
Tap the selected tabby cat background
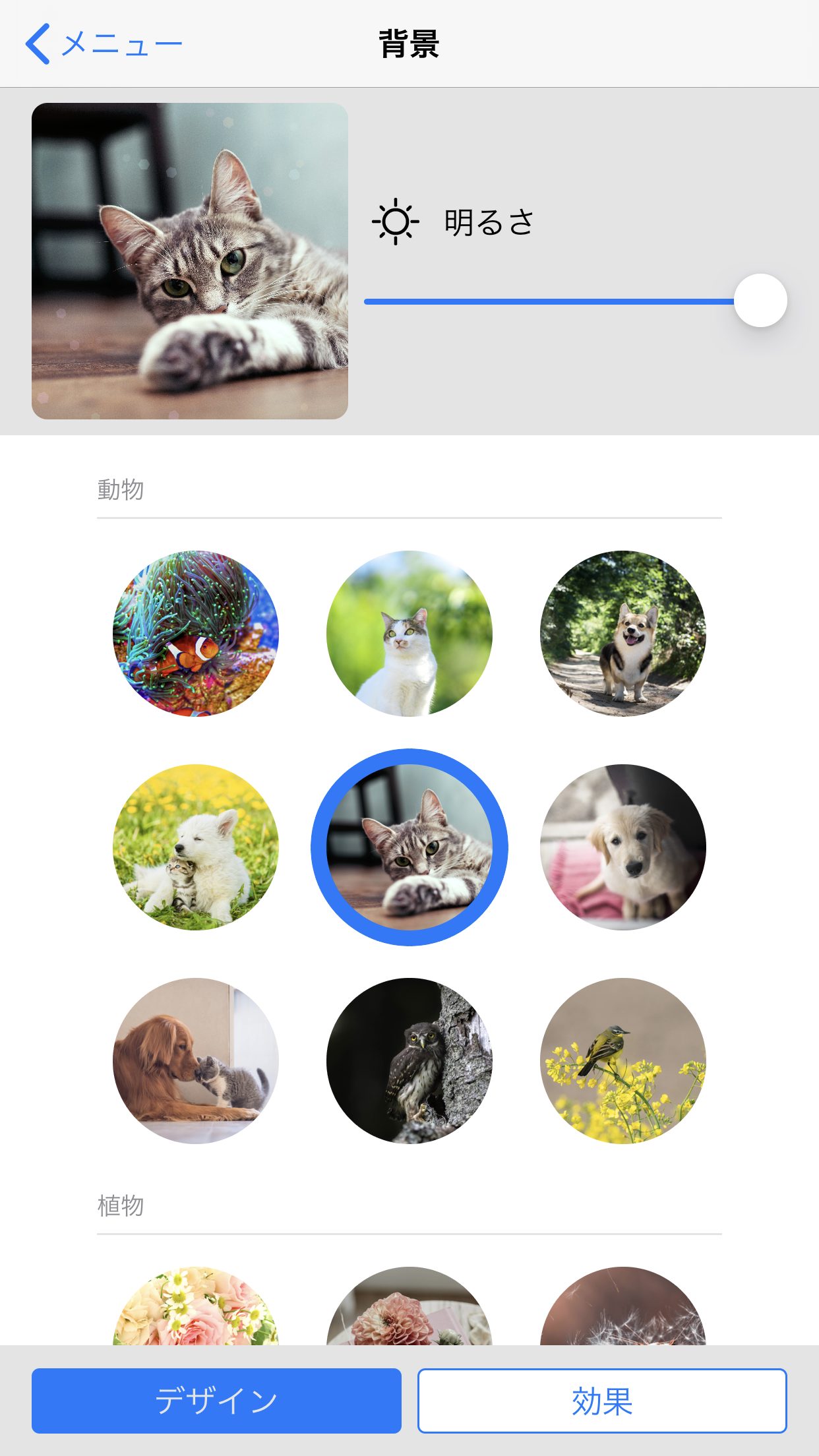point(409,847)
